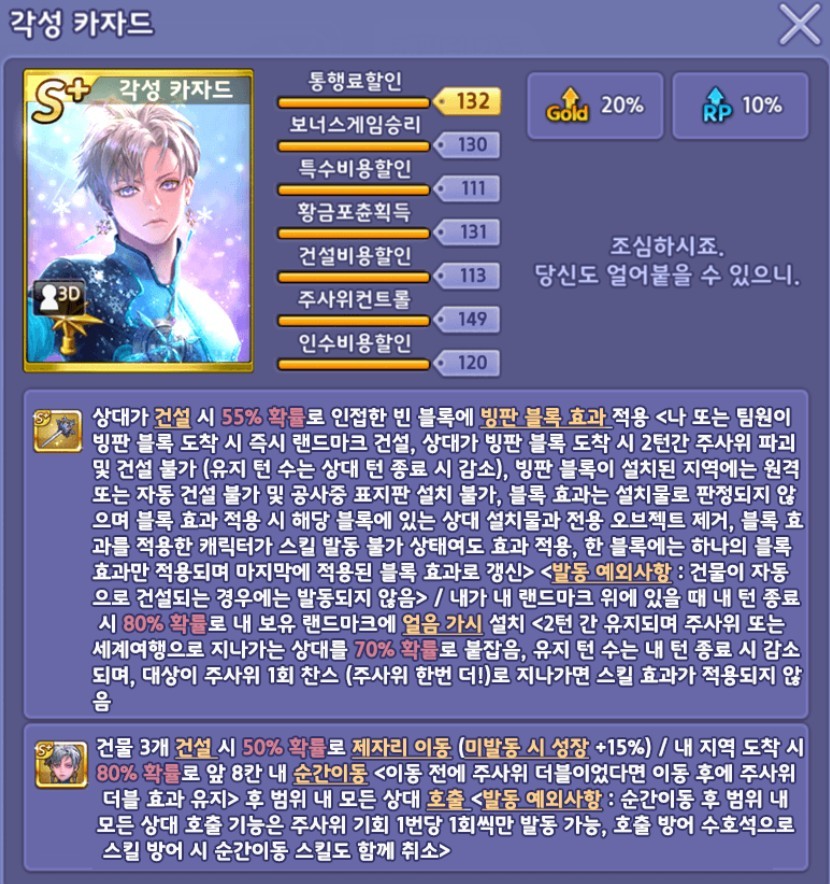This screenshot has width=830, height=884.
Task: Tap the Gold 20% bonus button
Action: point(594,105)
